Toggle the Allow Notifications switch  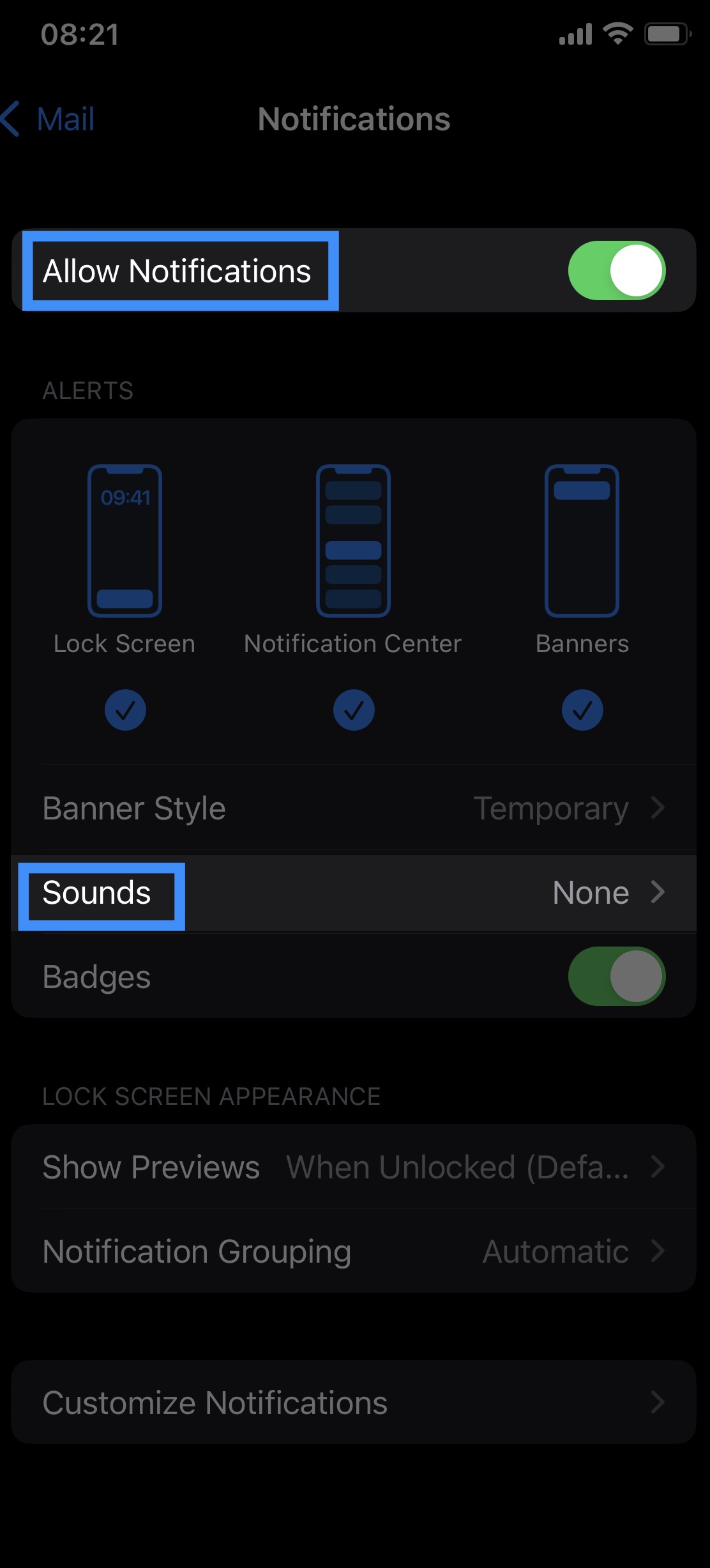coord(616,271)
